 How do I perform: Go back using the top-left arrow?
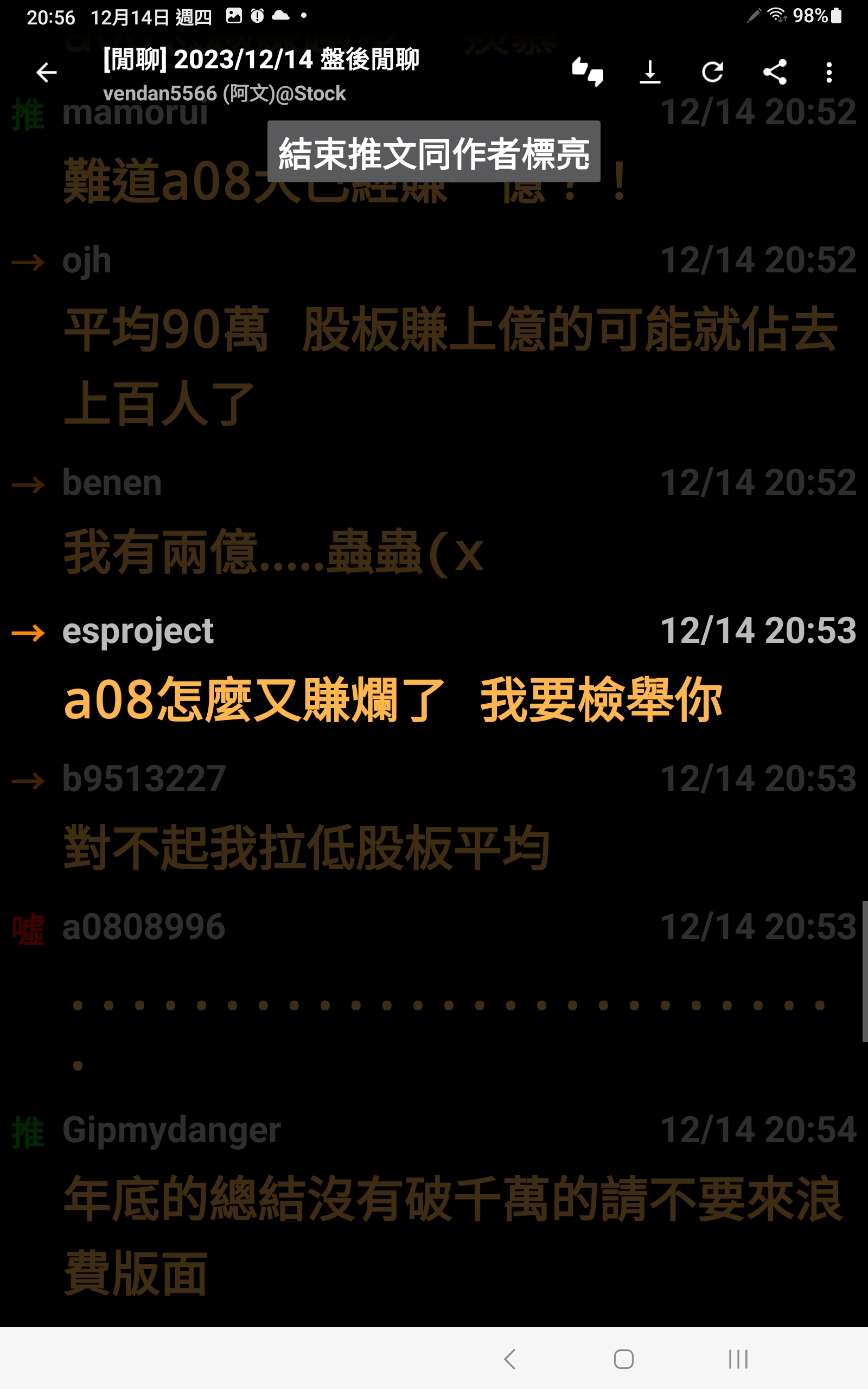47,72
